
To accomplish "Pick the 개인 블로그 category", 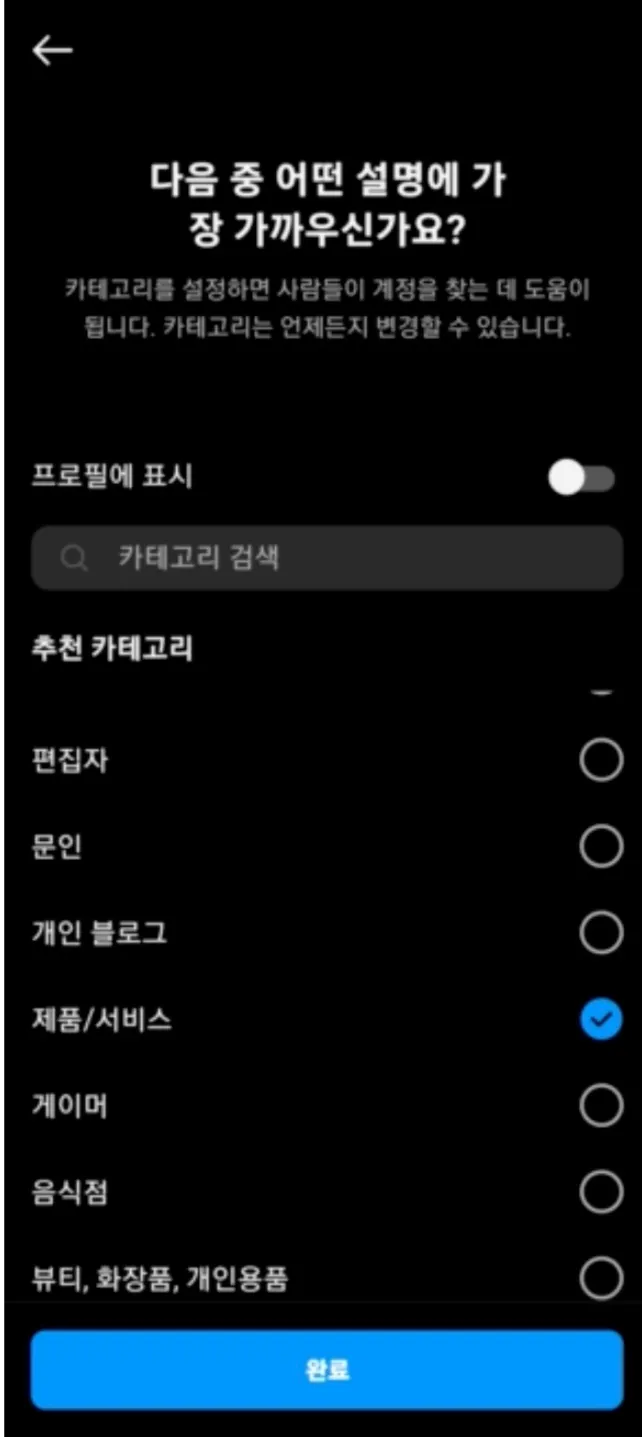I will coord(600,934).
